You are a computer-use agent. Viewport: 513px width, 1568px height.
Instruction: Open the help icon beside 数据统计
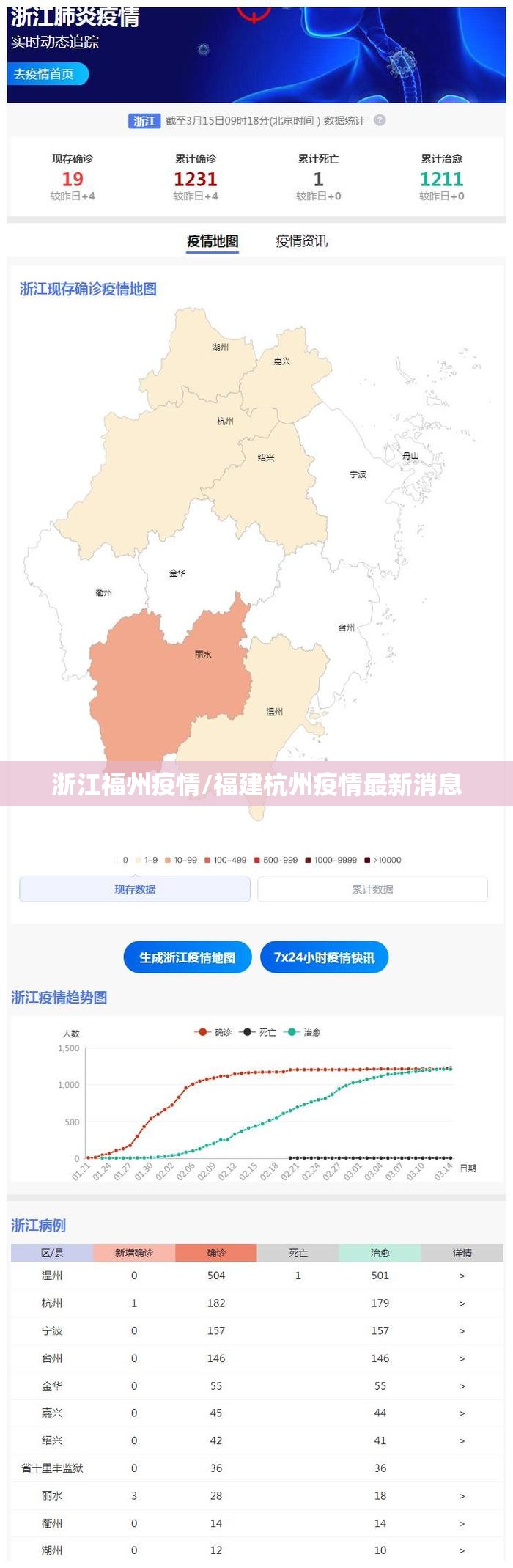pyautogui.click(x=379, y=120)
